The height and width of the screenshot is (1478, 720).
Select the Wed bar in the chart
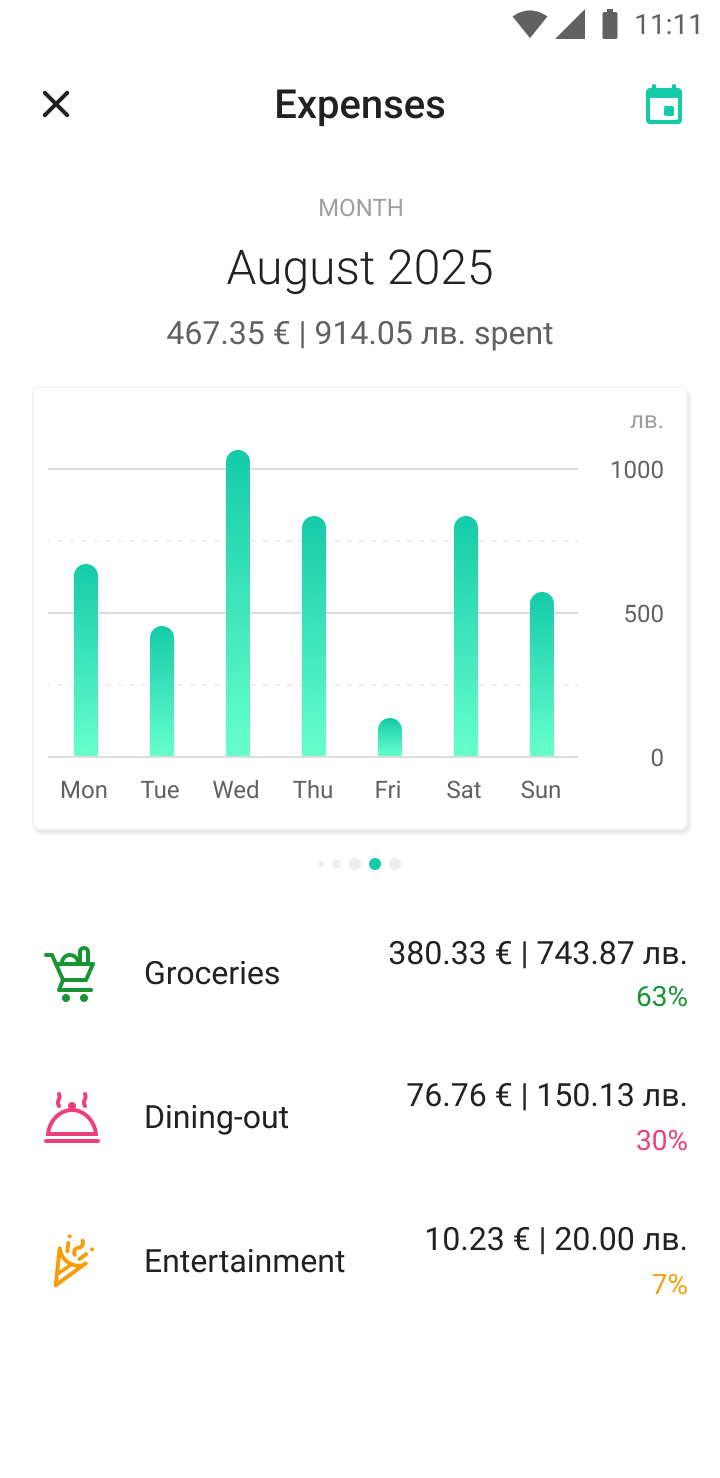[238, 603]
